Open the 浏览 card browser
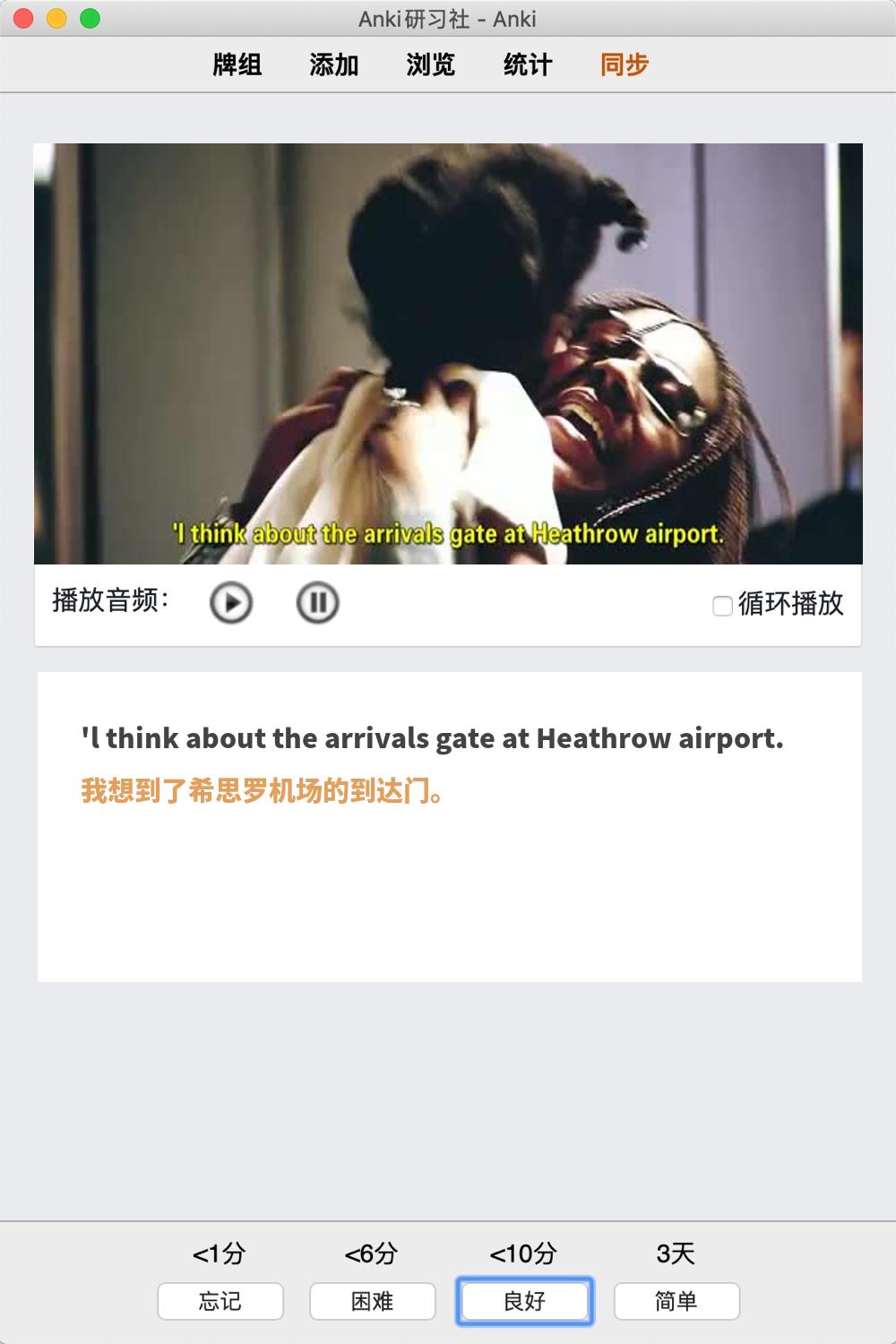The width and height of the screenshot is (896, 1344). 431,65
